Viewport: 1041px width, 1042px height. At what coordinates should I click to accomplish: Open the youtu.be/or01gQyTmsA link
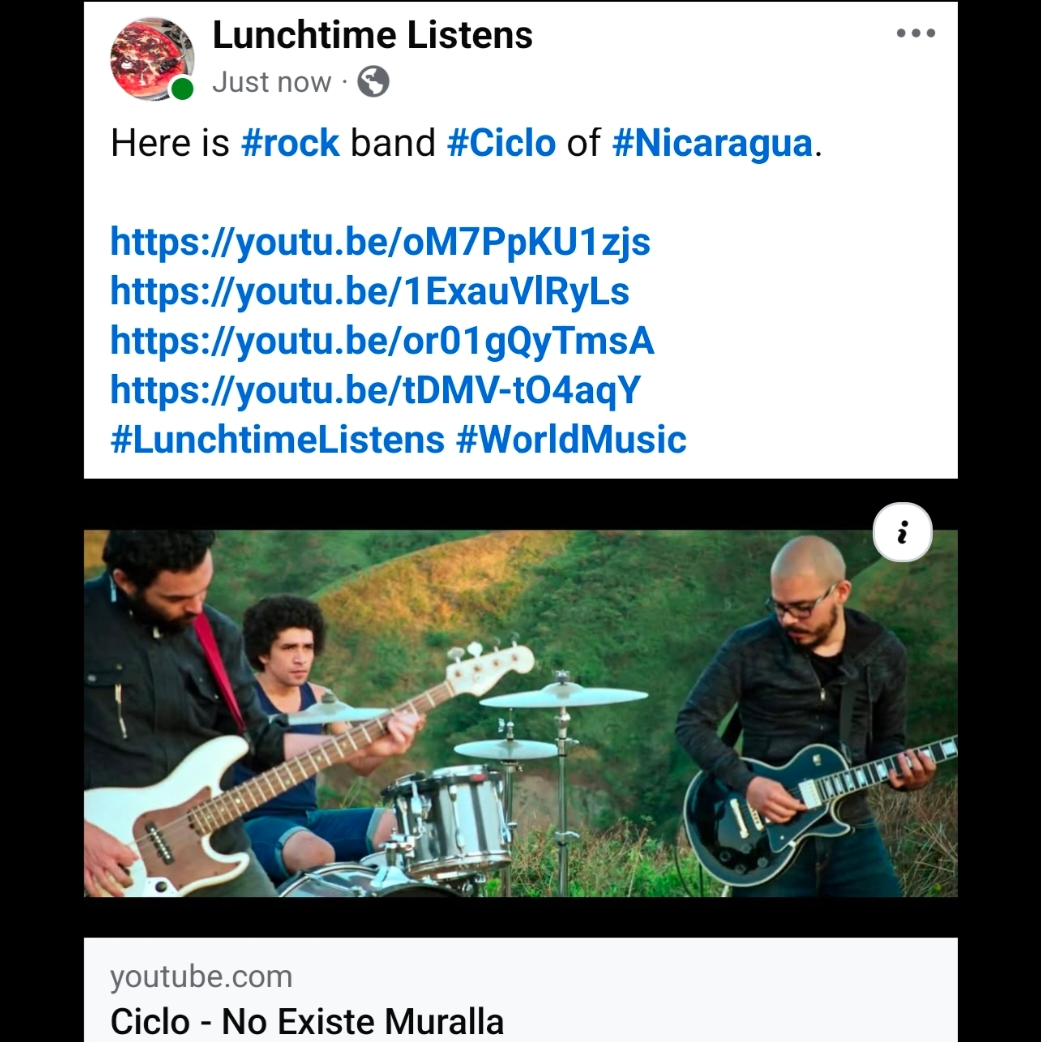click(x=382, y=341)
